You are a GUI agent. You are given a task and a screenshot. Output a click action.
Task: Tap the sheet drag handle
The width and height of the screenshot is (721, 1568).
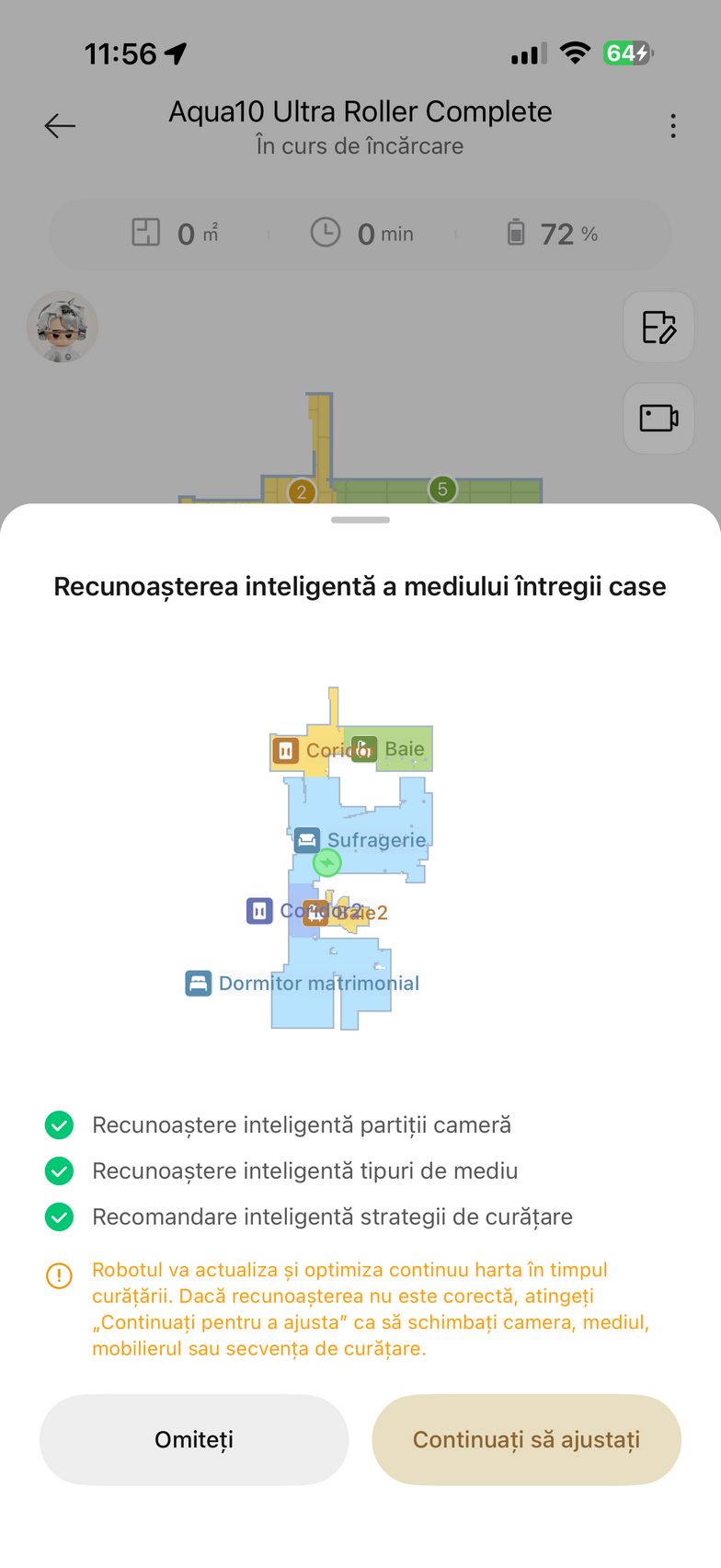(x=360, y=520)
